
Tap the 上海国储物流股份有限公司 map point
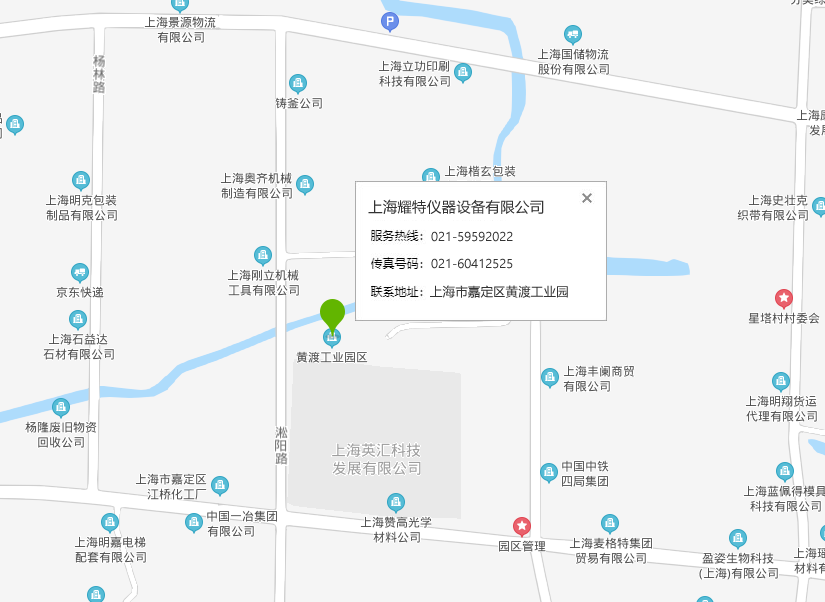573,35
